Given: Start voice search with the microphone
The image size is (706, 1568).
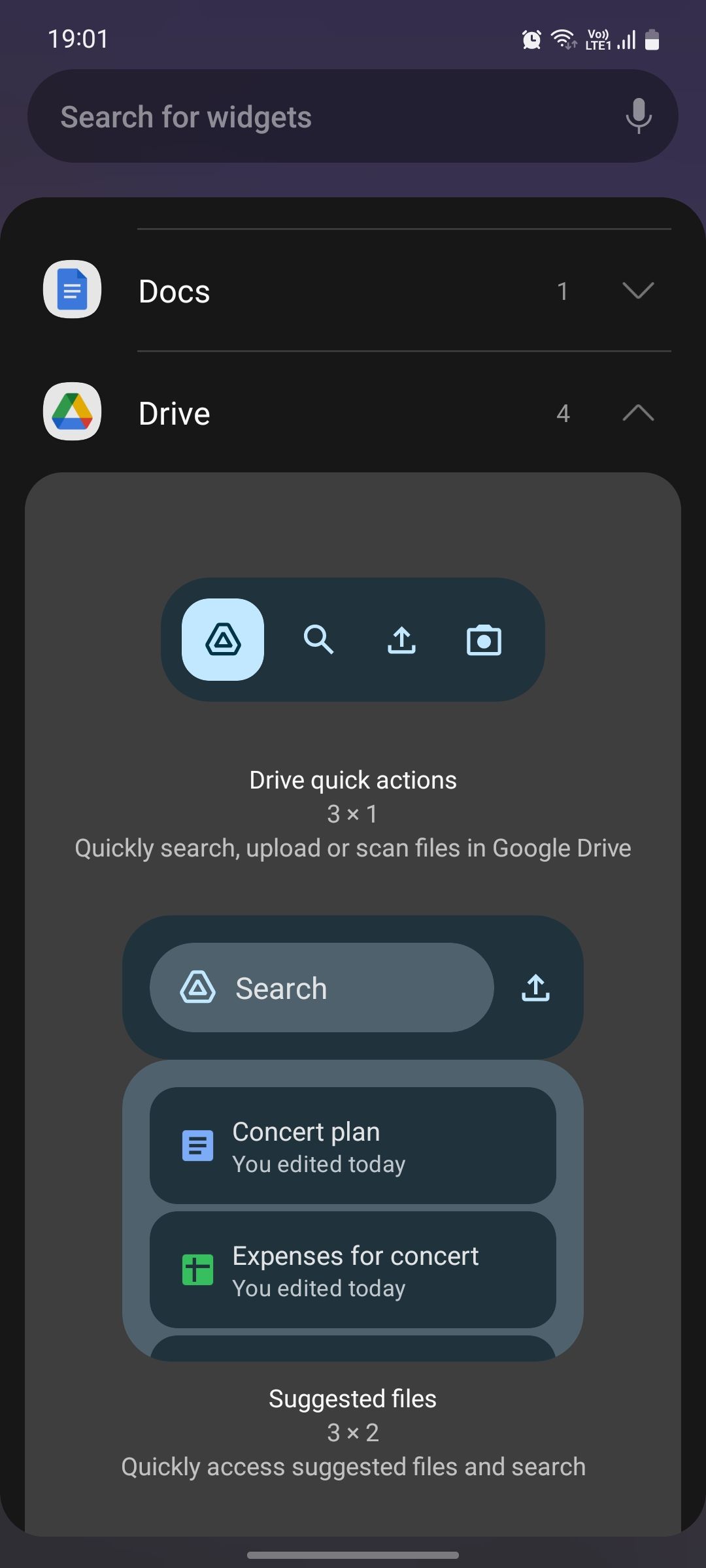Looking at the screenshot, I should point(638,117).
